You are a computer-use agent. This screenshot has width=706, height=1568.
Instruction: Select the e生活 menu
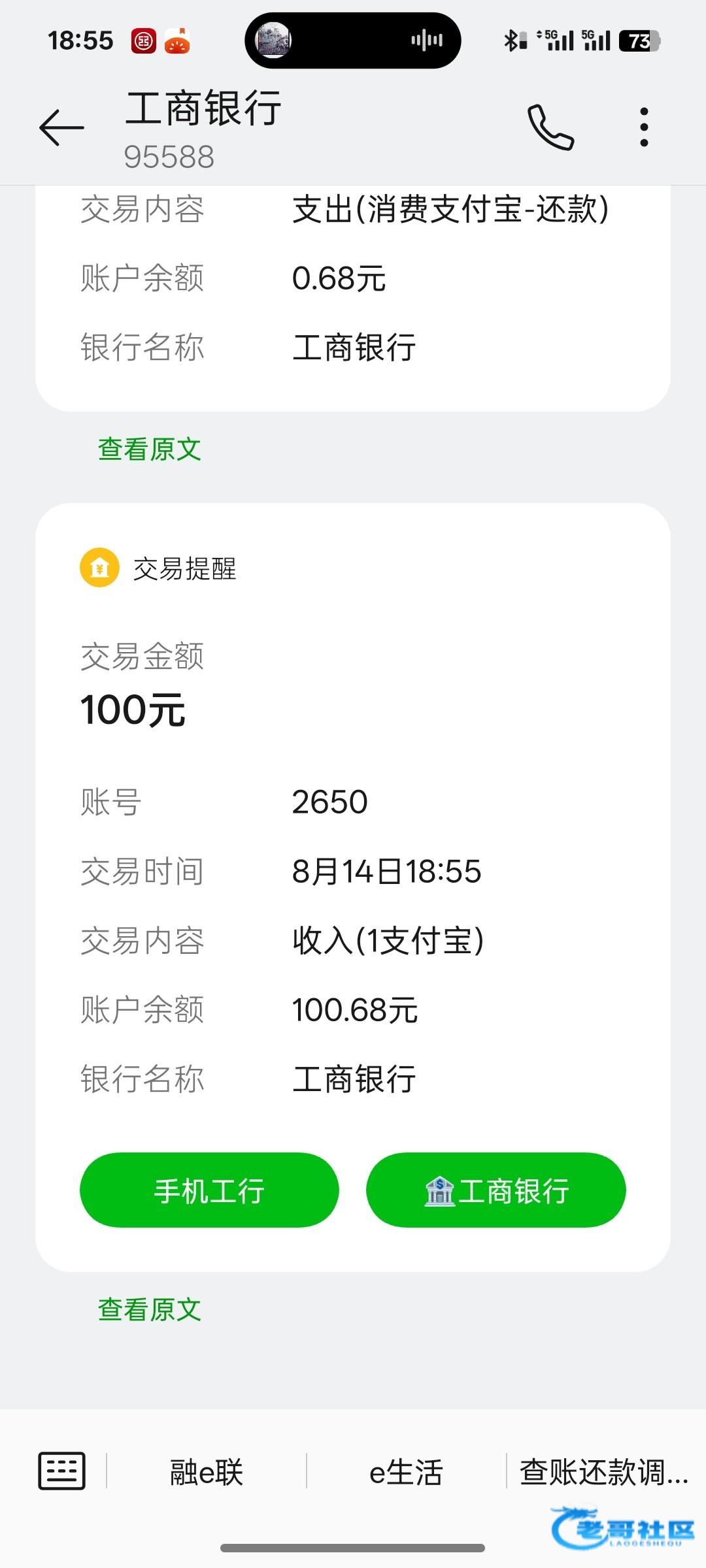(406, 1473)
